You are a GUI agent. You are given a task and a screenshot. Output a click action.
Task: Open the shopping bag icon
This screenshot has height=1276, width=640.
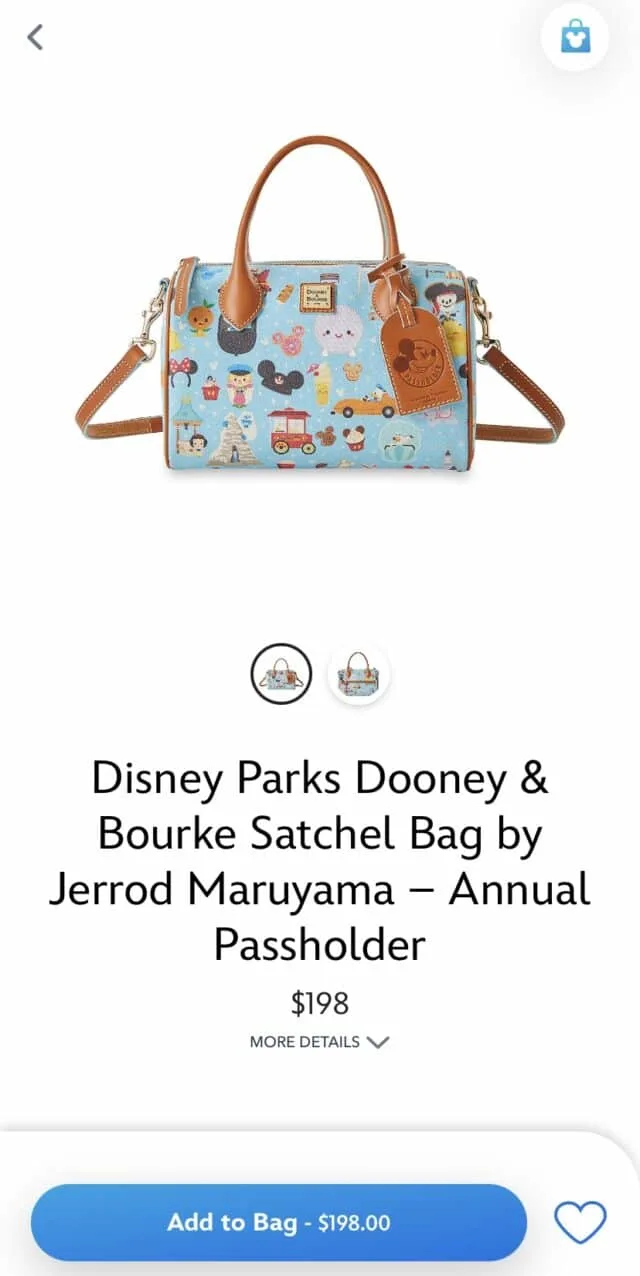point(575,37)
